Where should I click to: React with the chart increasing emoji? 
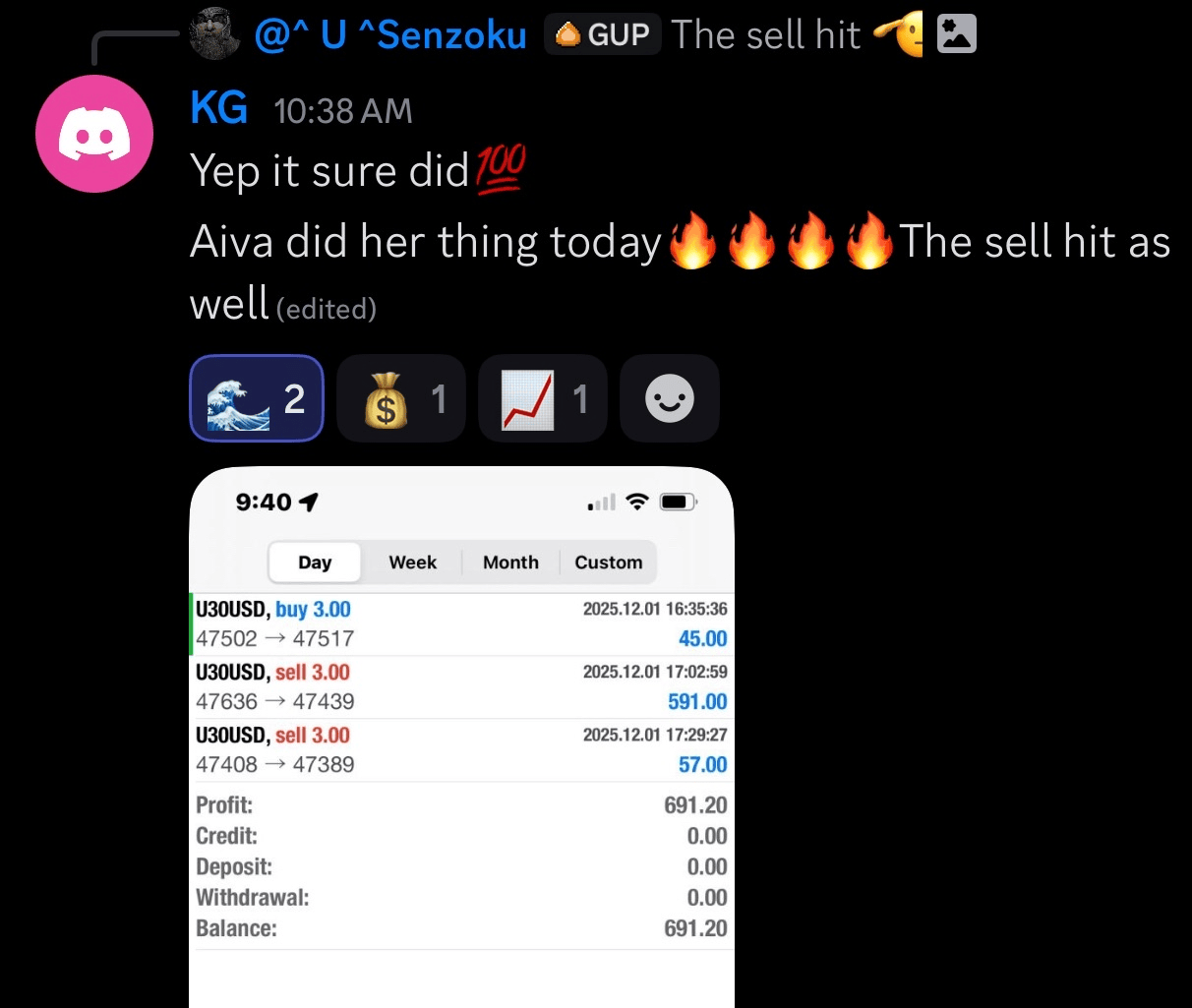pyautogui.click(x=542, y=399)
